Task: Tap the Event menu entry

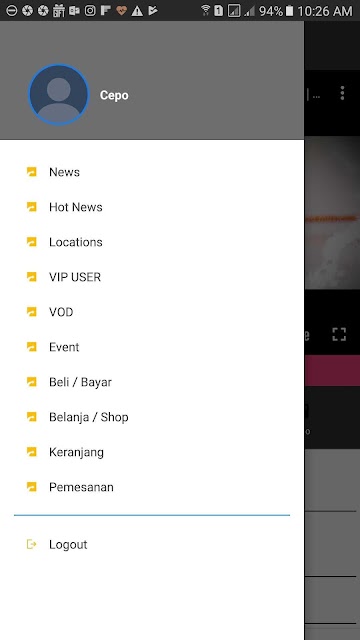Action: click(152, 347)
